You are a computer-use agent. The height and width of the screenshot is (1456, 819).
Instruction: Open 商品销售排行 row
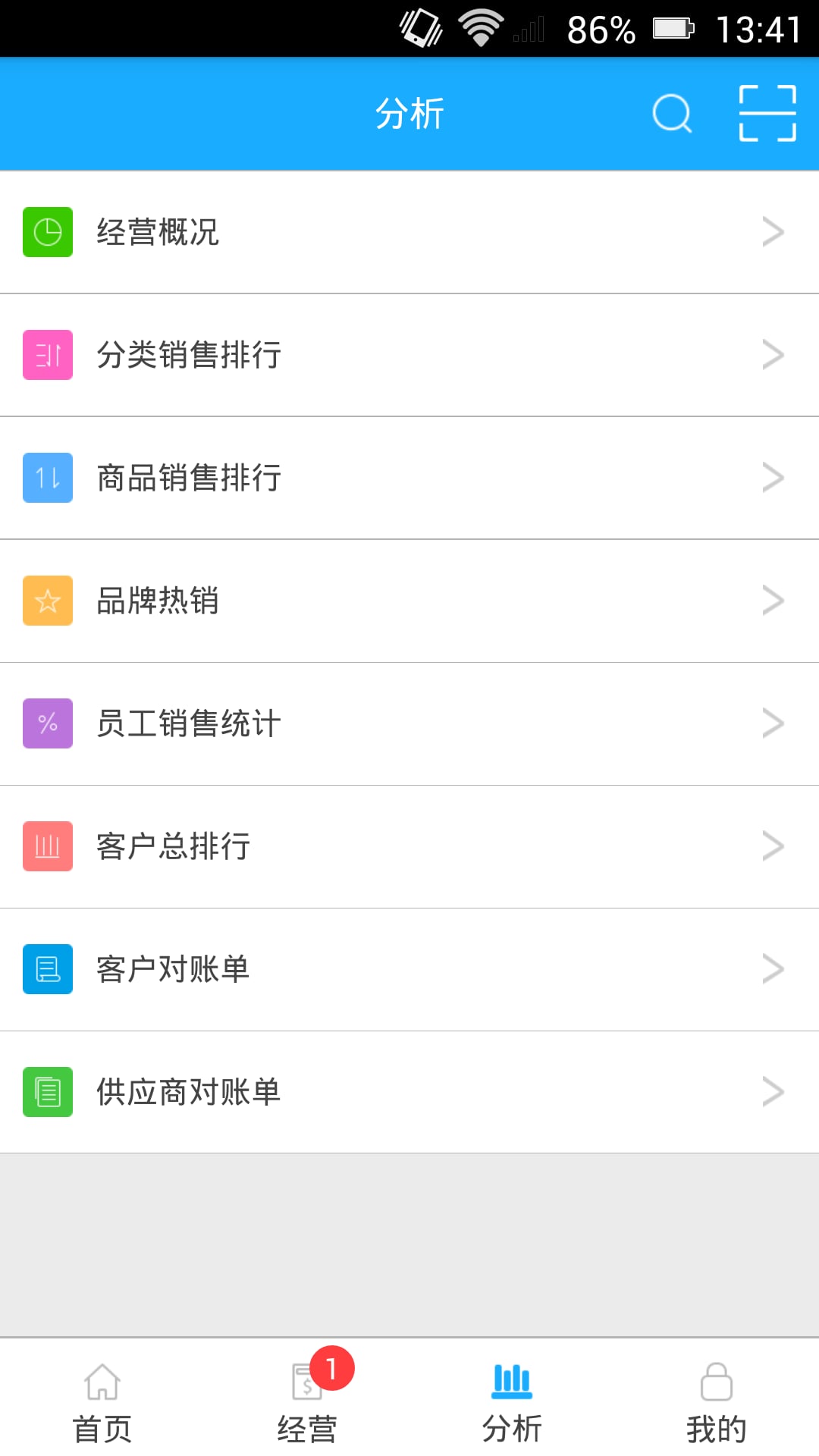click(x=409, y=478)
